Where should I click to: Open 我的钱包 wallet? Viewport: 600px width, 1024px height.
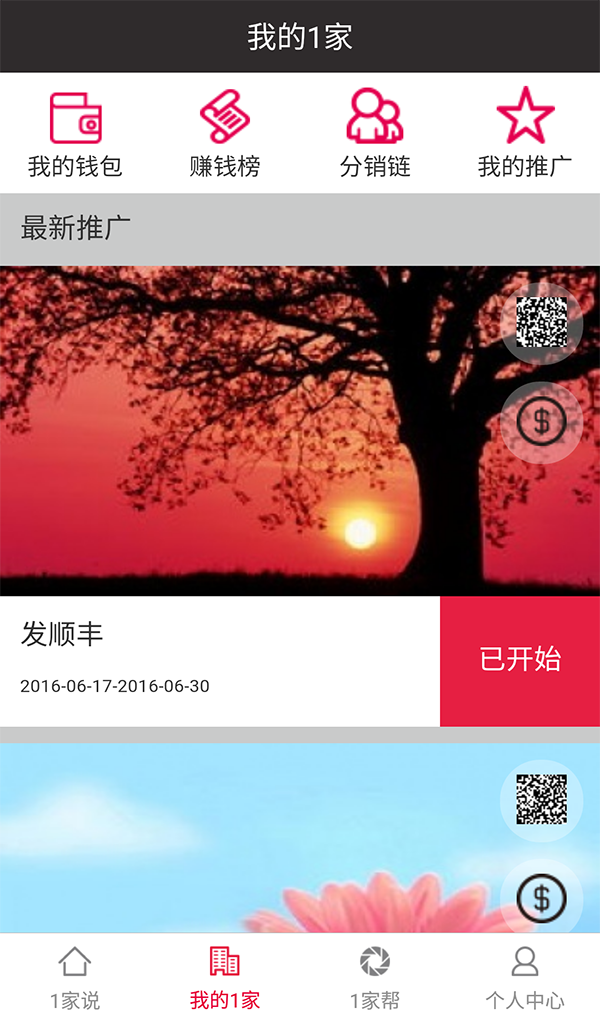pyautogui.click(x=75, y=134)
